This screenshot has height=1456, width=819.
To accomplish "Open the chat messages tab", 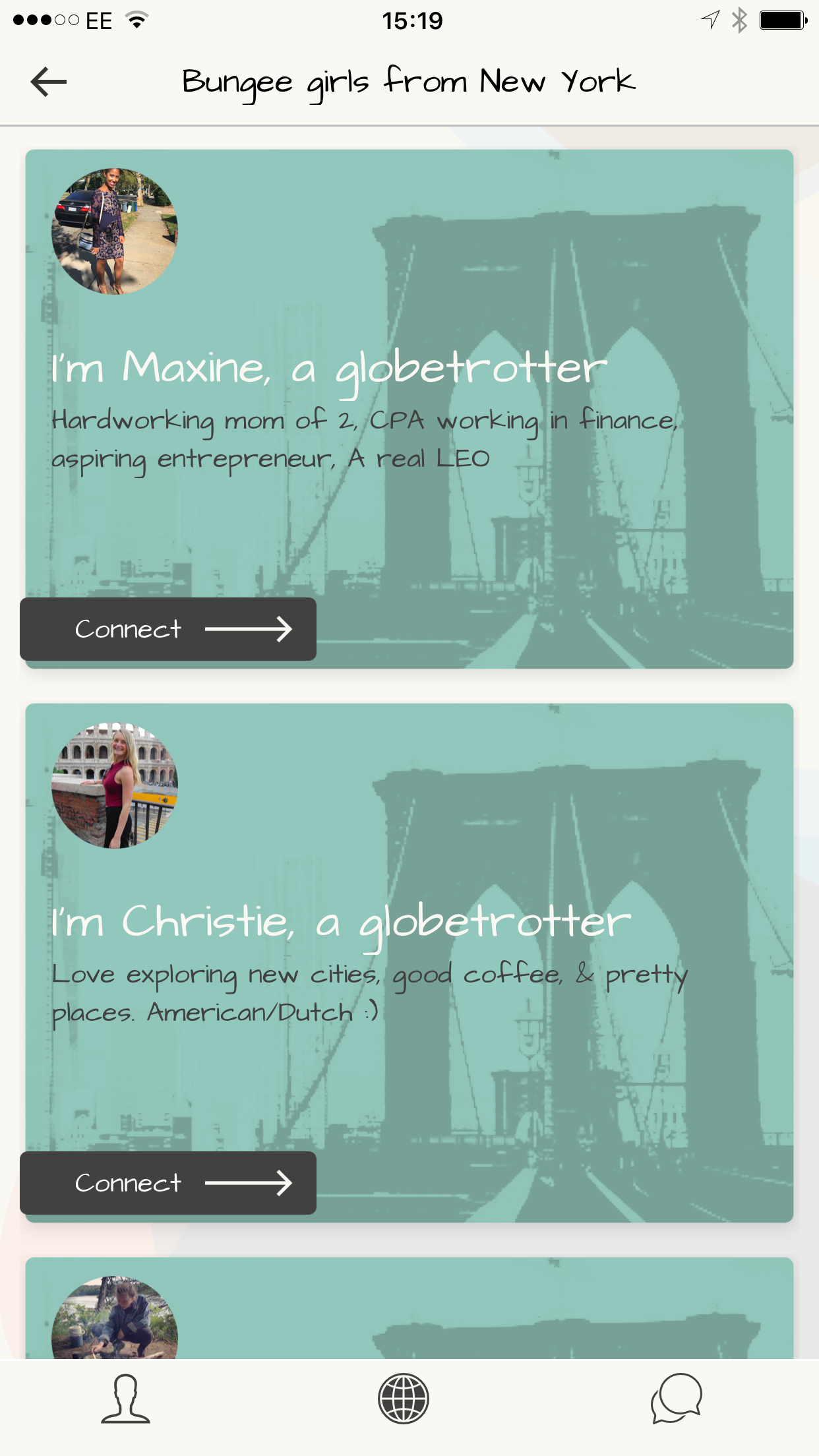I will click(677, 1399).
